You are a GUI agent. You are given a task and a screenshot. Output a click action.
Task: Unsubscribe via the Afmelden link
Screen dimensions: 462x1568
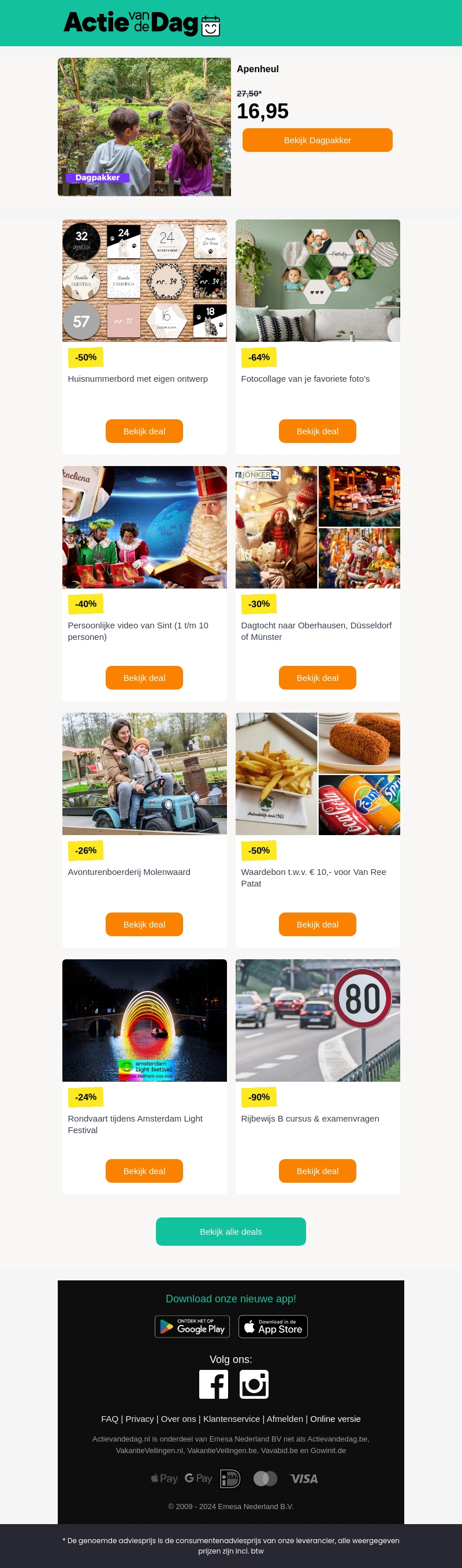[x=285, y=1419]
